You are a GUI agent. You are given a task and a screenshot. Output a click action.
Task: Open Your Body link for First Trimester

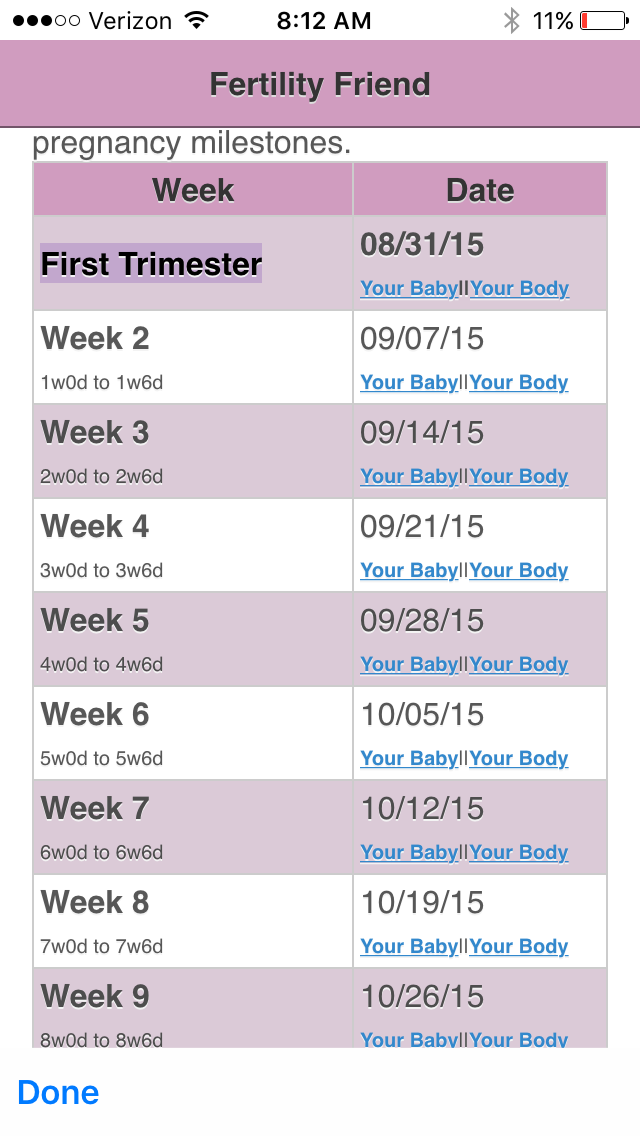(x=519, y=288)
